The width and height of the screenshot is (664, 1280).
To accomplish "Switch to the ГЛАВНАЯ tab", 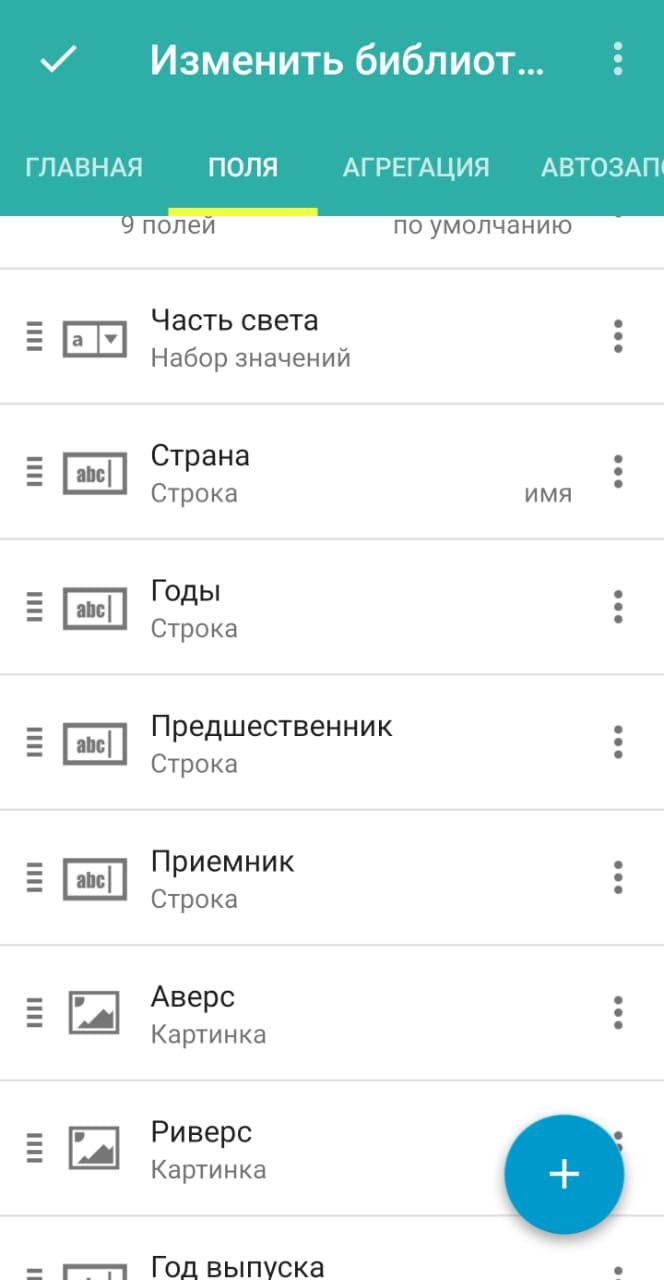I will (x=84, y=167).
